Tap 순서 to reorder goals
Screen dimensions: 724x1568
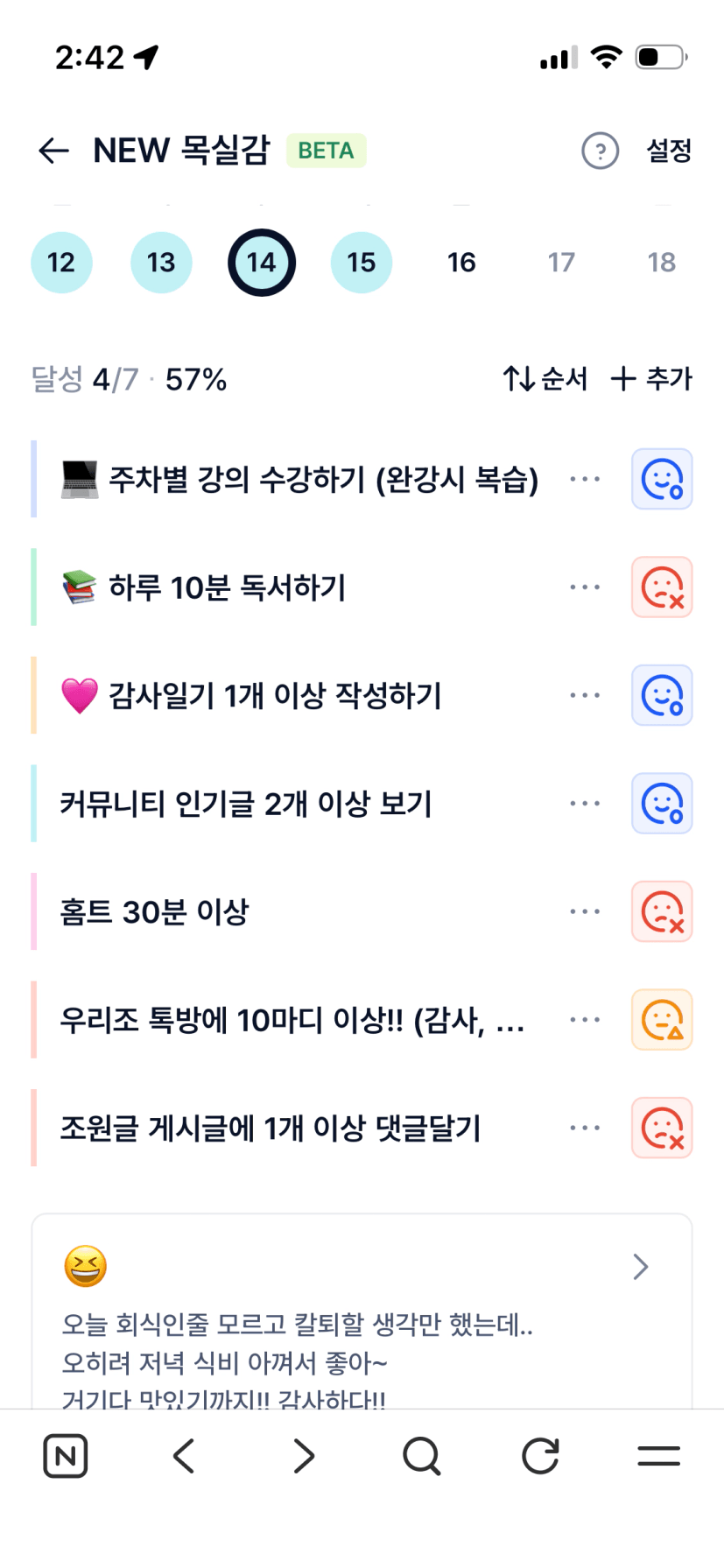(x=545, y=379)
